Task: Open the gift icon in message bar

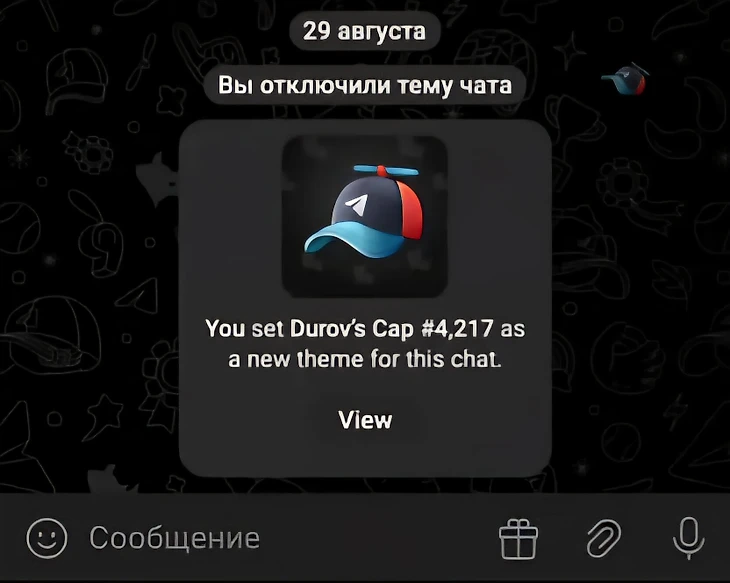Action: click(518, 539)
